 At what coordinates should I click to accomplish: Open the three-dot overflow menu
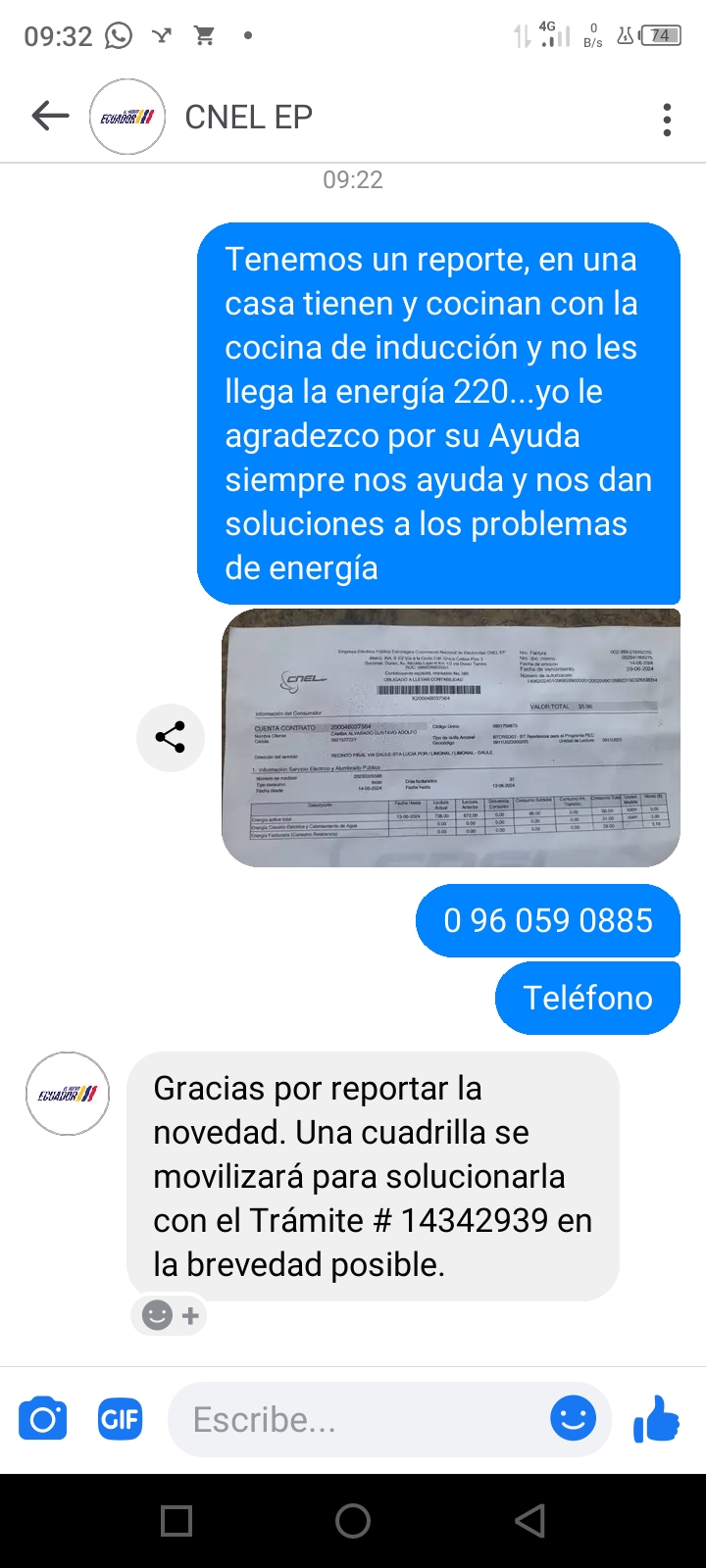pyautogui.click(x=667, y=119)
